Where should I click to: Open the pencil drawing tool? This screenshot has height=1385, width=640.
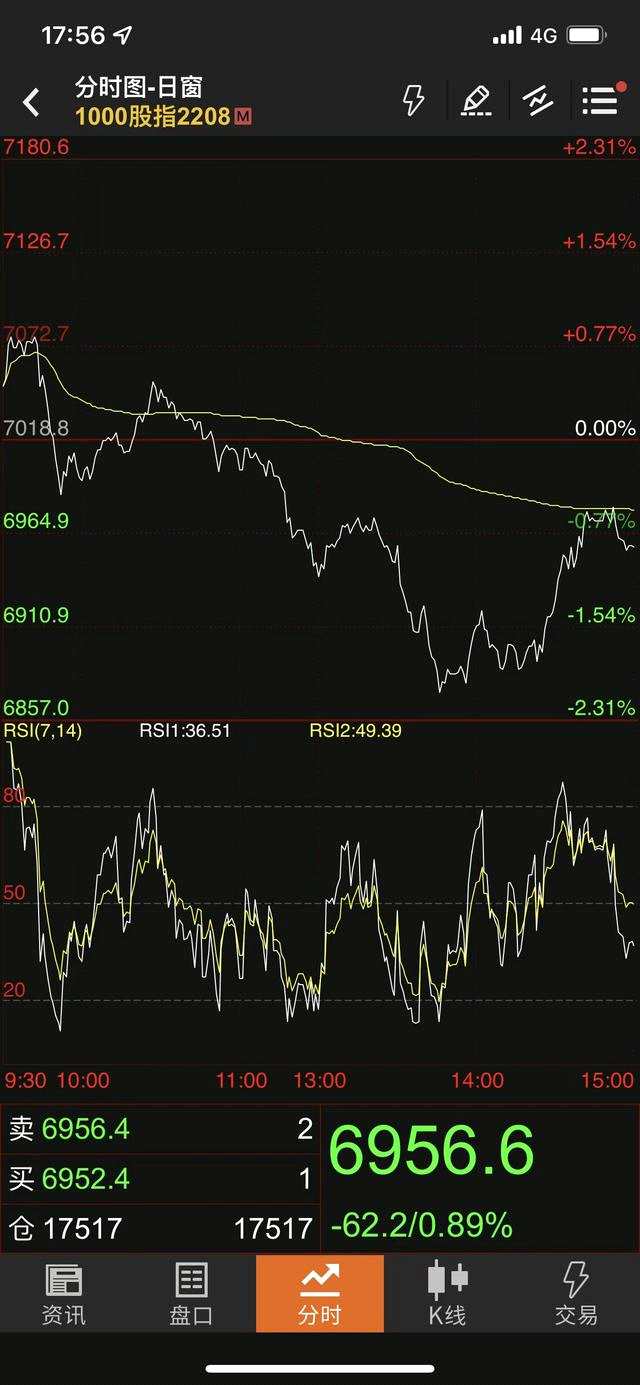(x=476, y=100)
